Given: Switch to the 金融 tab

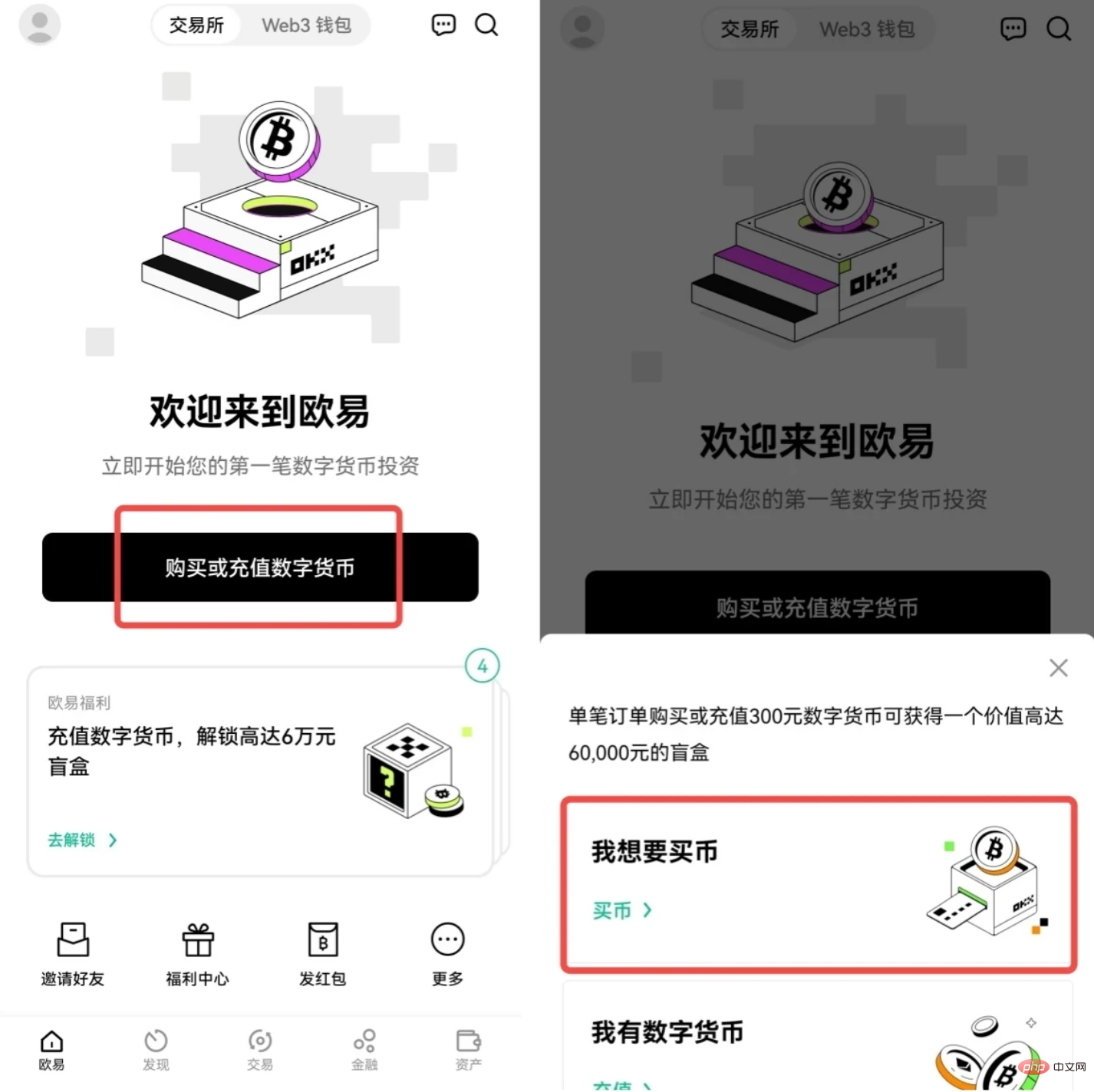Looking at the screenshot, I should click(x=364, y=1050).
